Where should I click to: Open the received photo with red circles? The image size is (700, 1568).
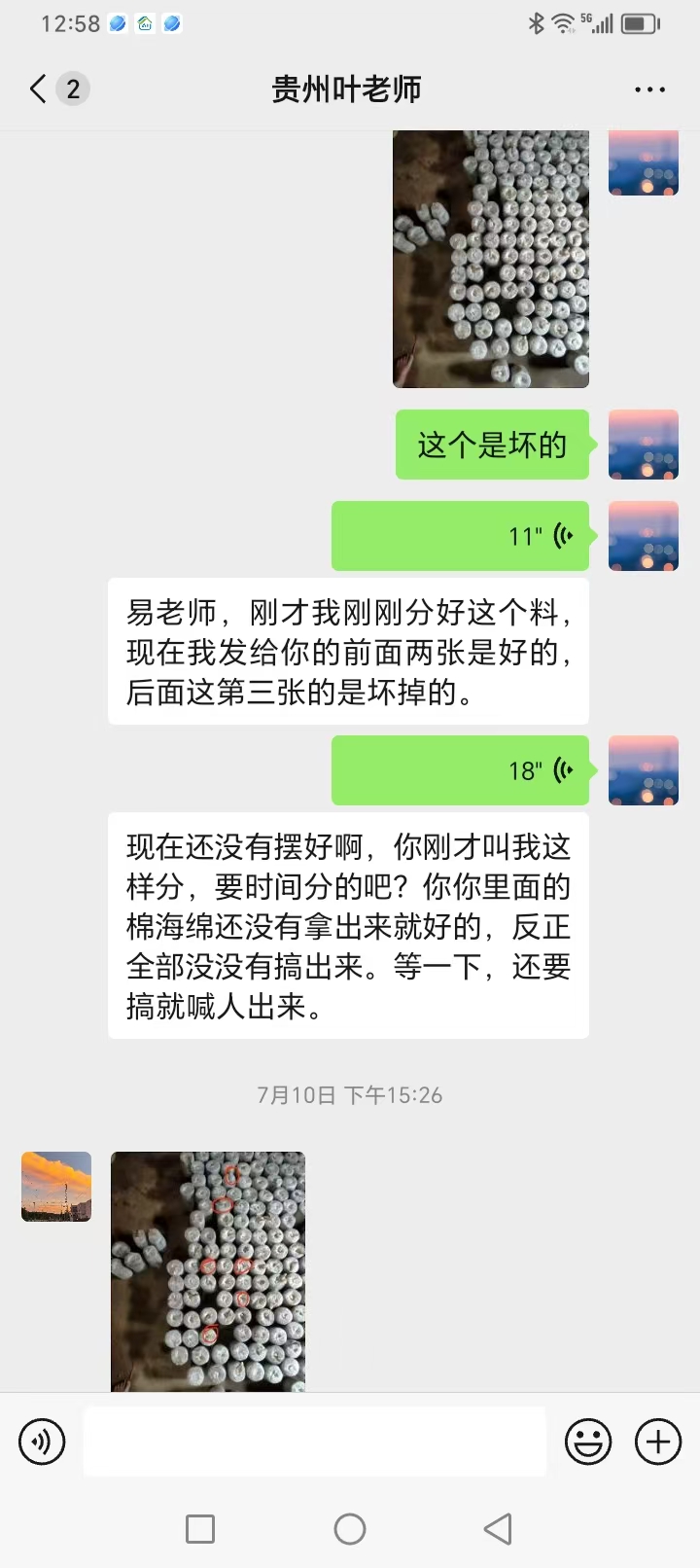pyautogui.click(x=208, y=1270)
